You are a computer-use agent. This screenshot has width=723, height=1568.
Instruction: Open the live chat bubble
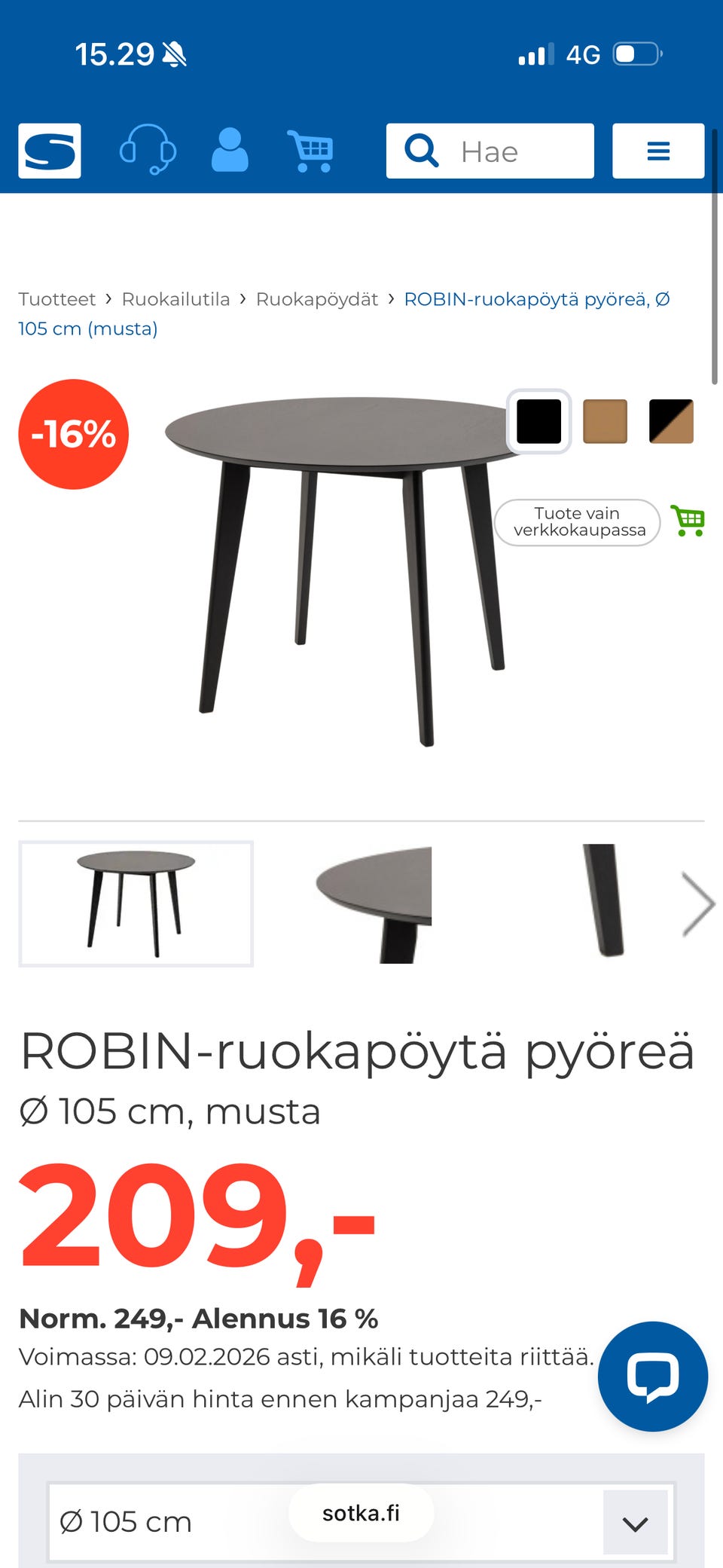tap(652, 1376)
